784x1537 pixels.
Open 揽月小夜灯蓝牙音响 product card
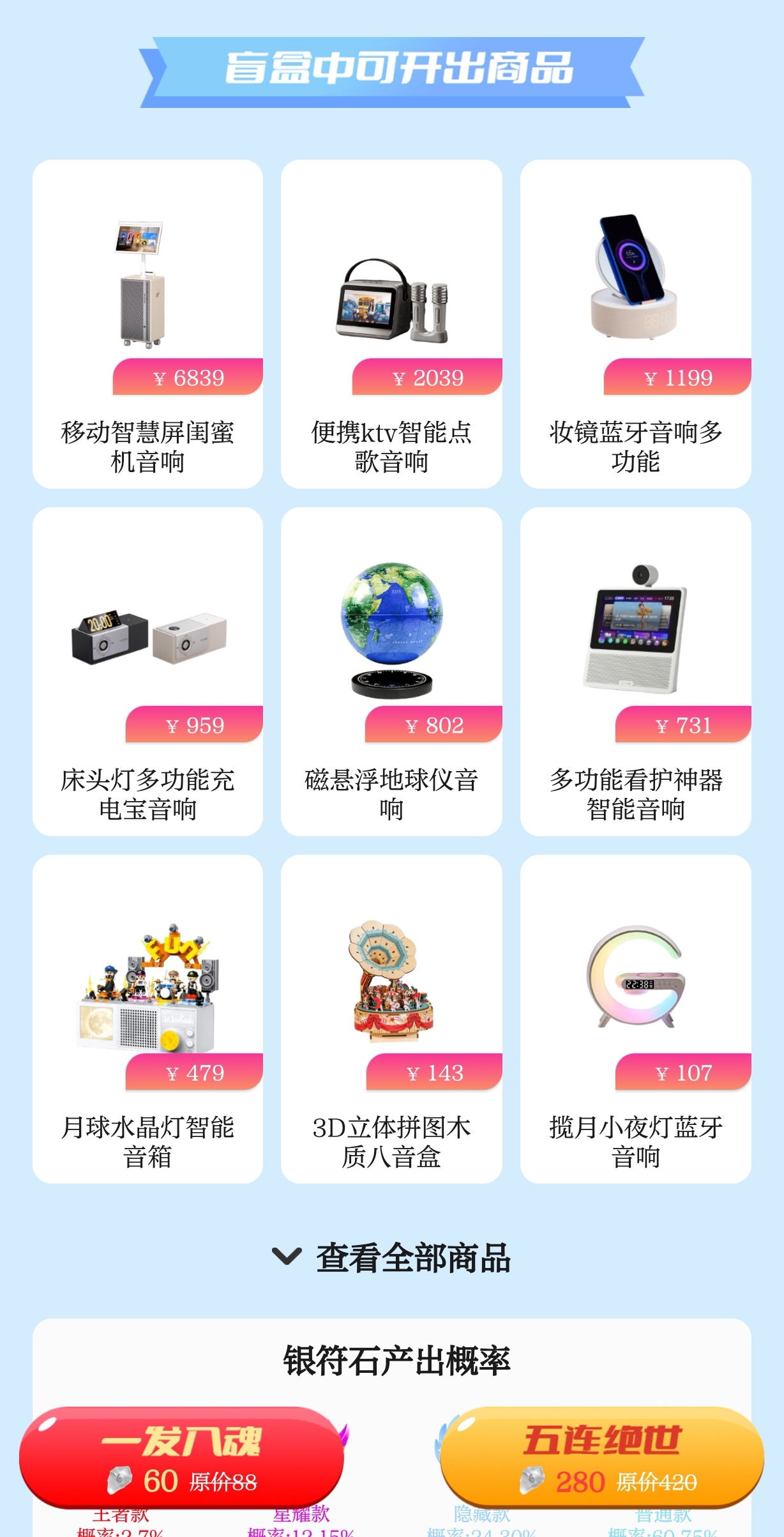click(635, 1019)
